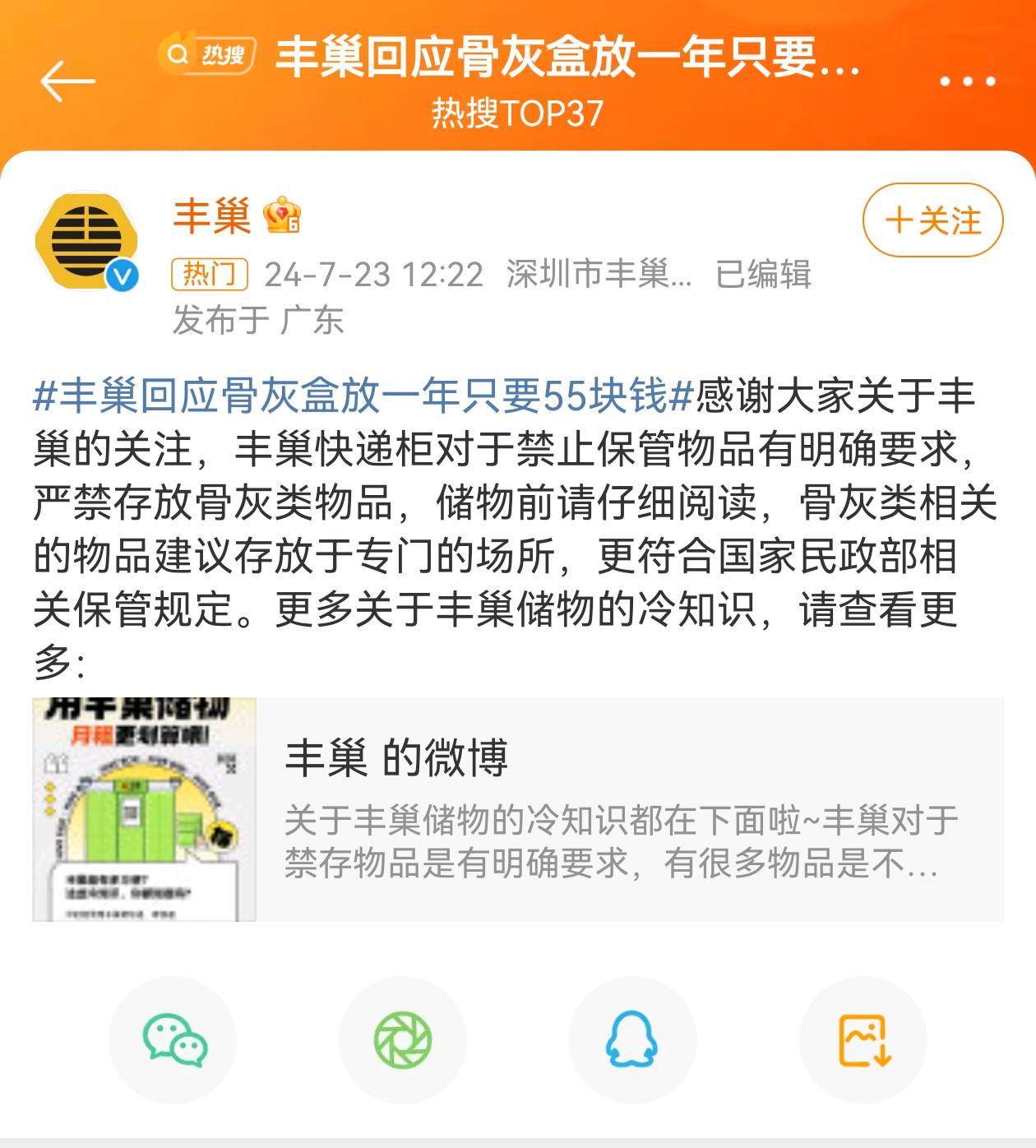Share to WeChat Moments
This screenshot has height=1148, width=1036.
click(x=403, y=1039)
